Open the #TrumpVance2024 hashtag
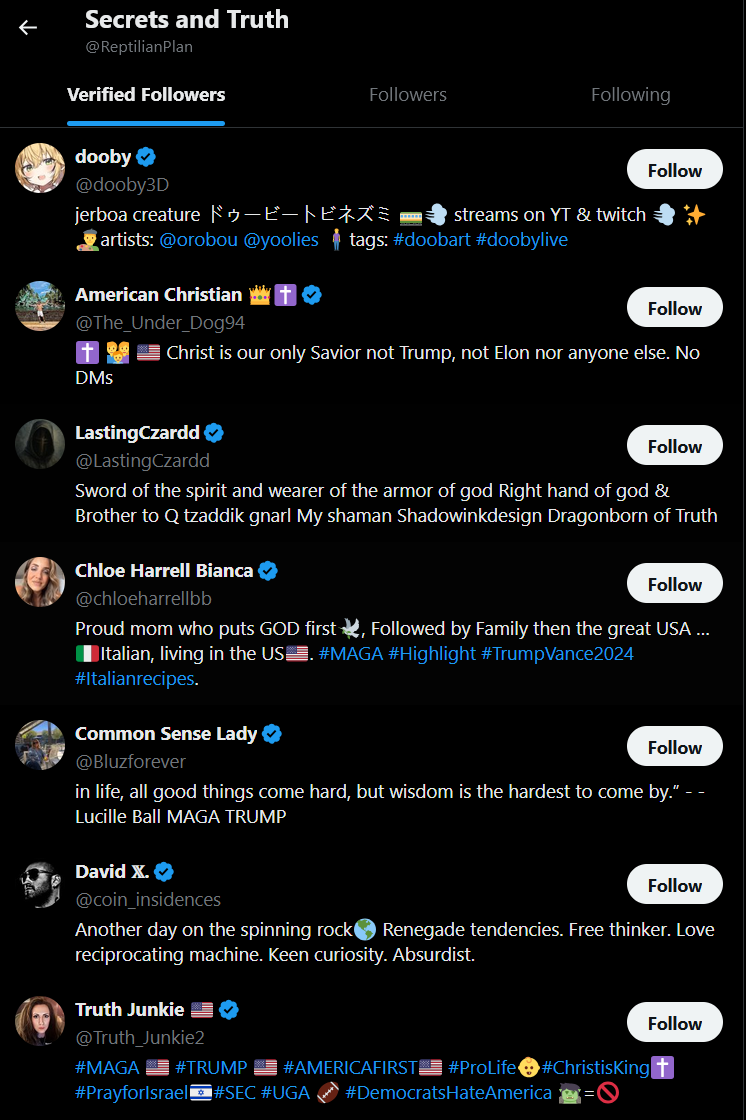Viewport: 746px width, 1120px height. pyautogui.click(x=557, y=654)
